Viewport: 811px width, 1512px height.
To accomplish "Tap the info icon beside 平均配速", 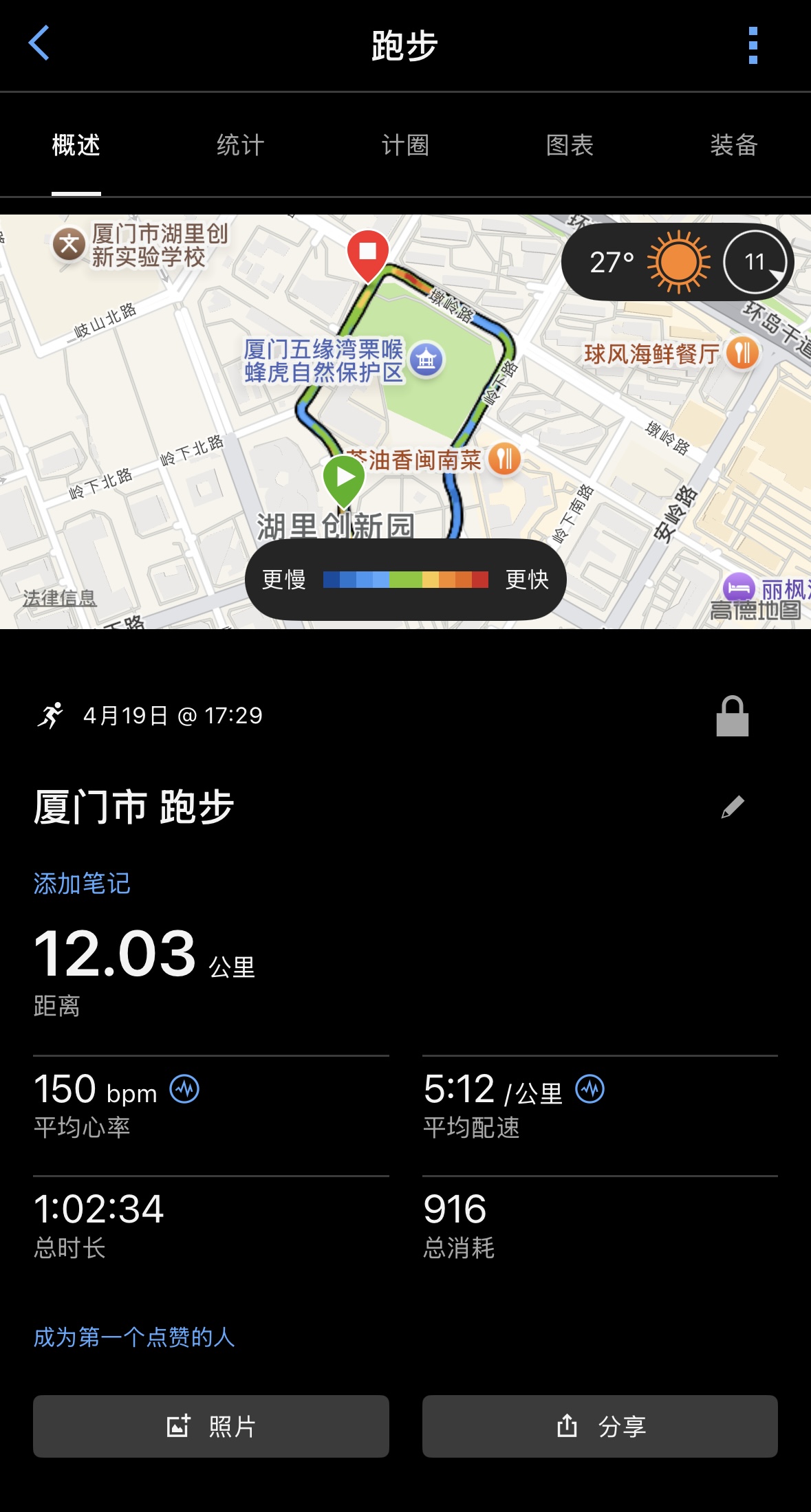I will (590, 1089).
